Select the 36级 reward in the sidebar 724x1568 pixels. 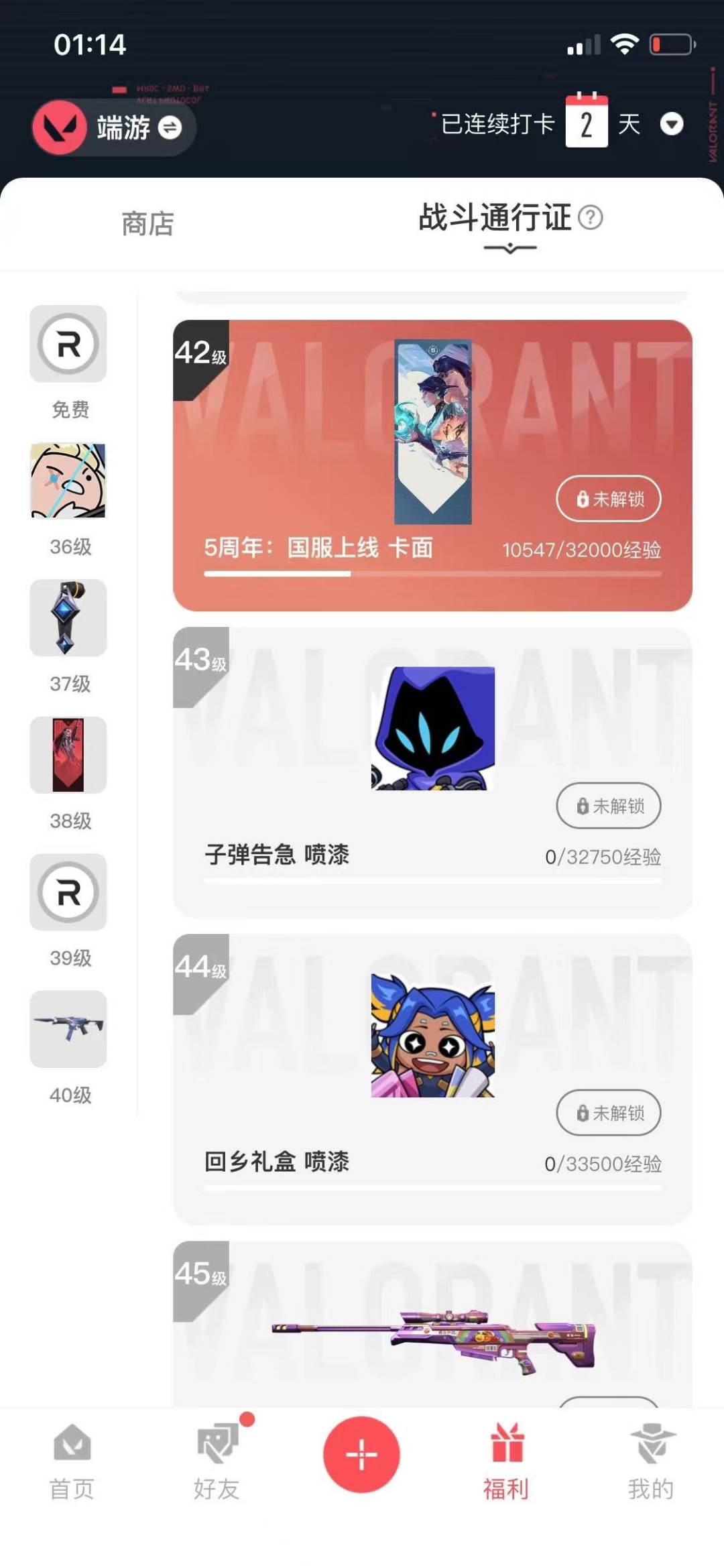coord(68,481)
